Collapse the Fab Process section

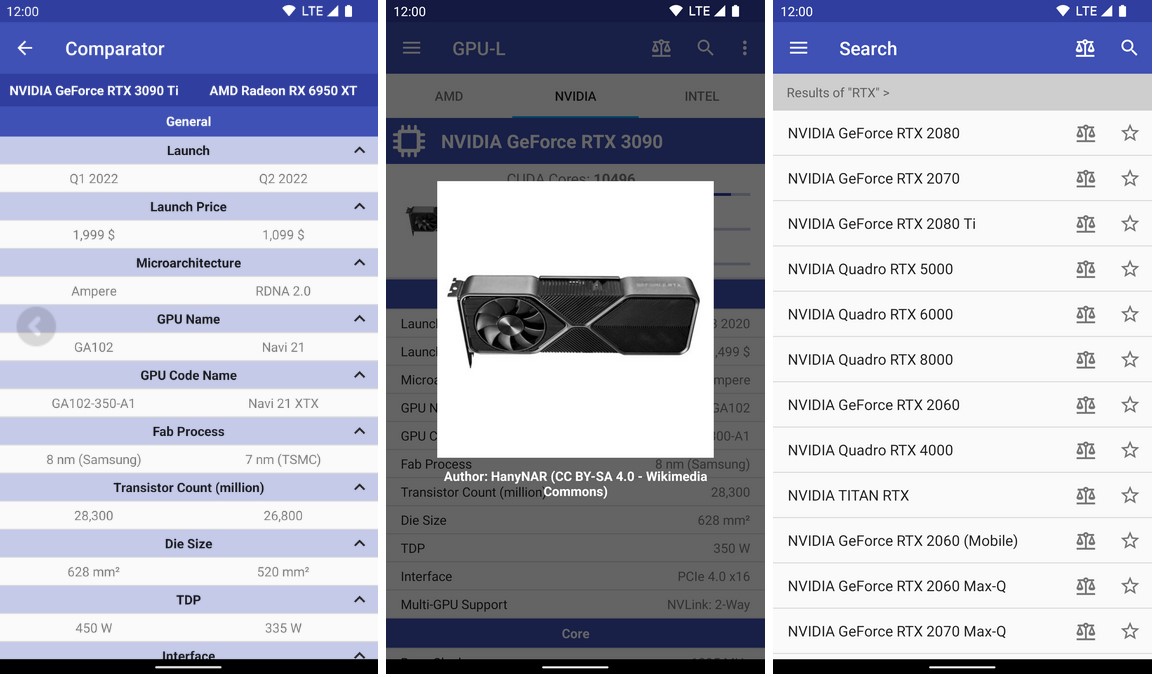point(359,431)
